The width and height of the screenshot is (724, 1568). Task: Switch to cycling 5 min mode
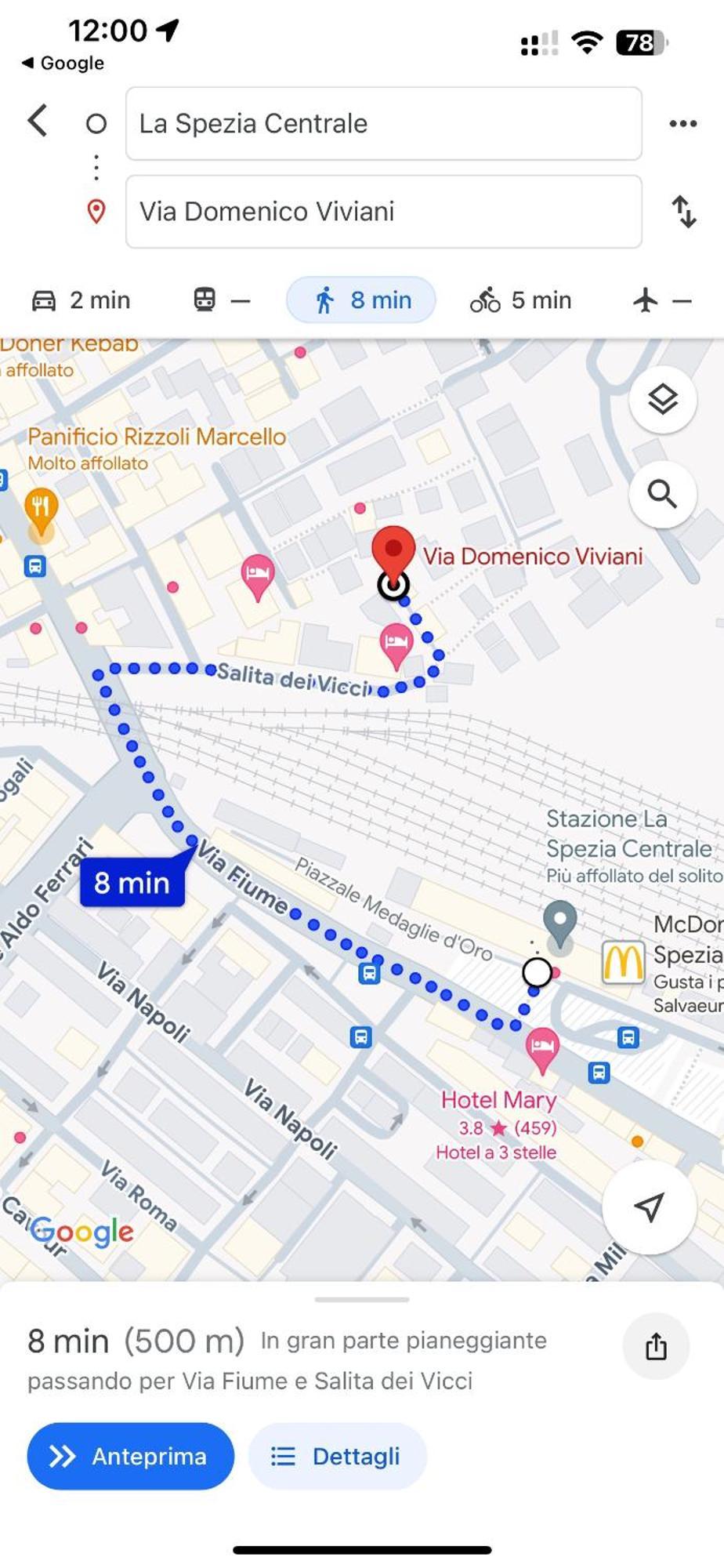point(521,300)
